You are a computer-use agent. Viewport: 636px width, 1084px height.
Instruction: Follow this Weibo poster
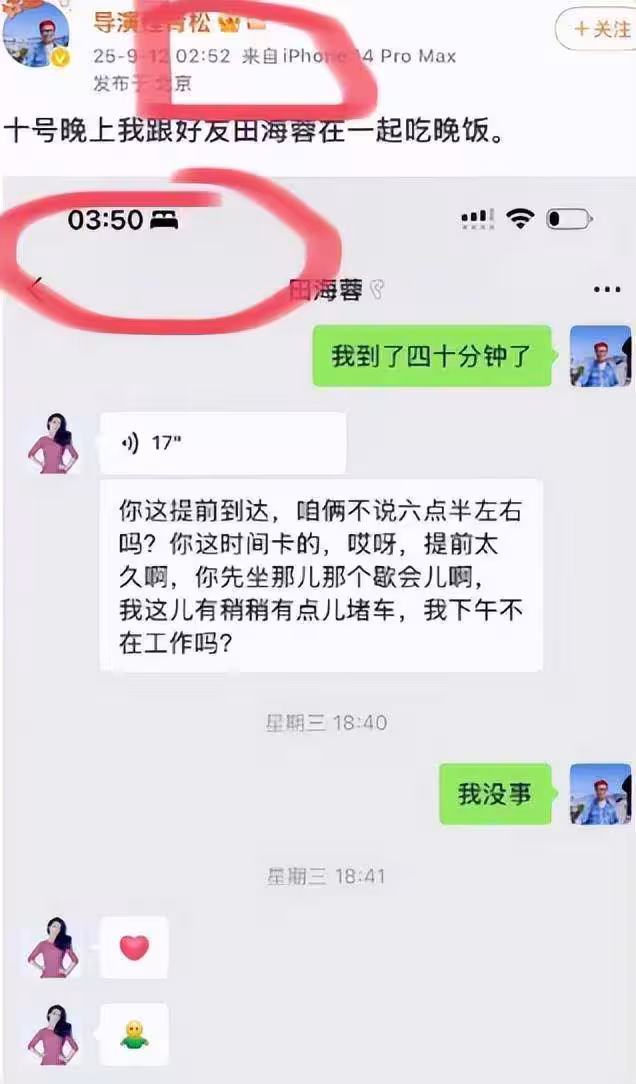tap(598, 29)
